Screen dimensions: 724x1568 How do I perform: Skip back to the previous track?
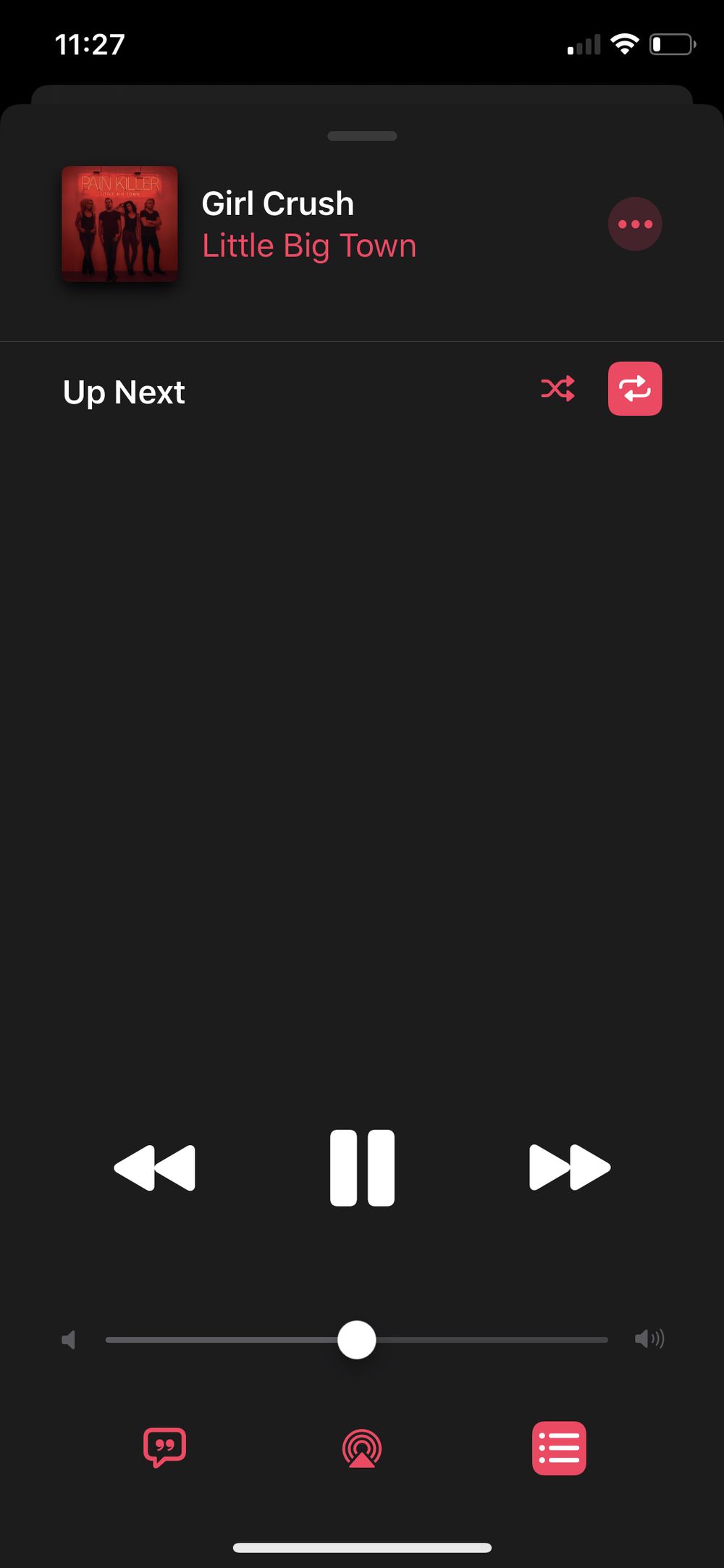tap(155, 1167)
